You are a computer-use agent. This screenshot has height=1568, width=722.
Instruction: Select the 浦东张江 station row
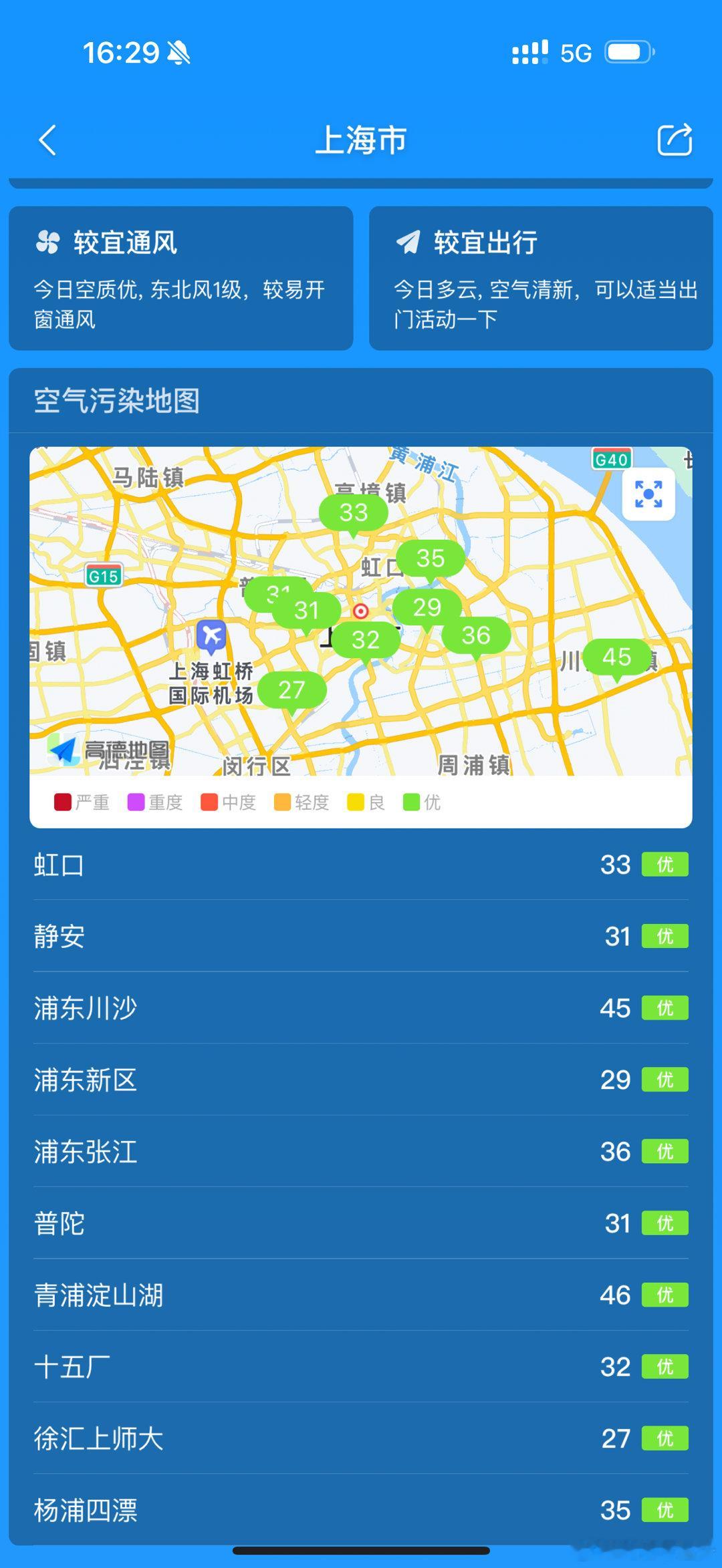point(361,1152)
